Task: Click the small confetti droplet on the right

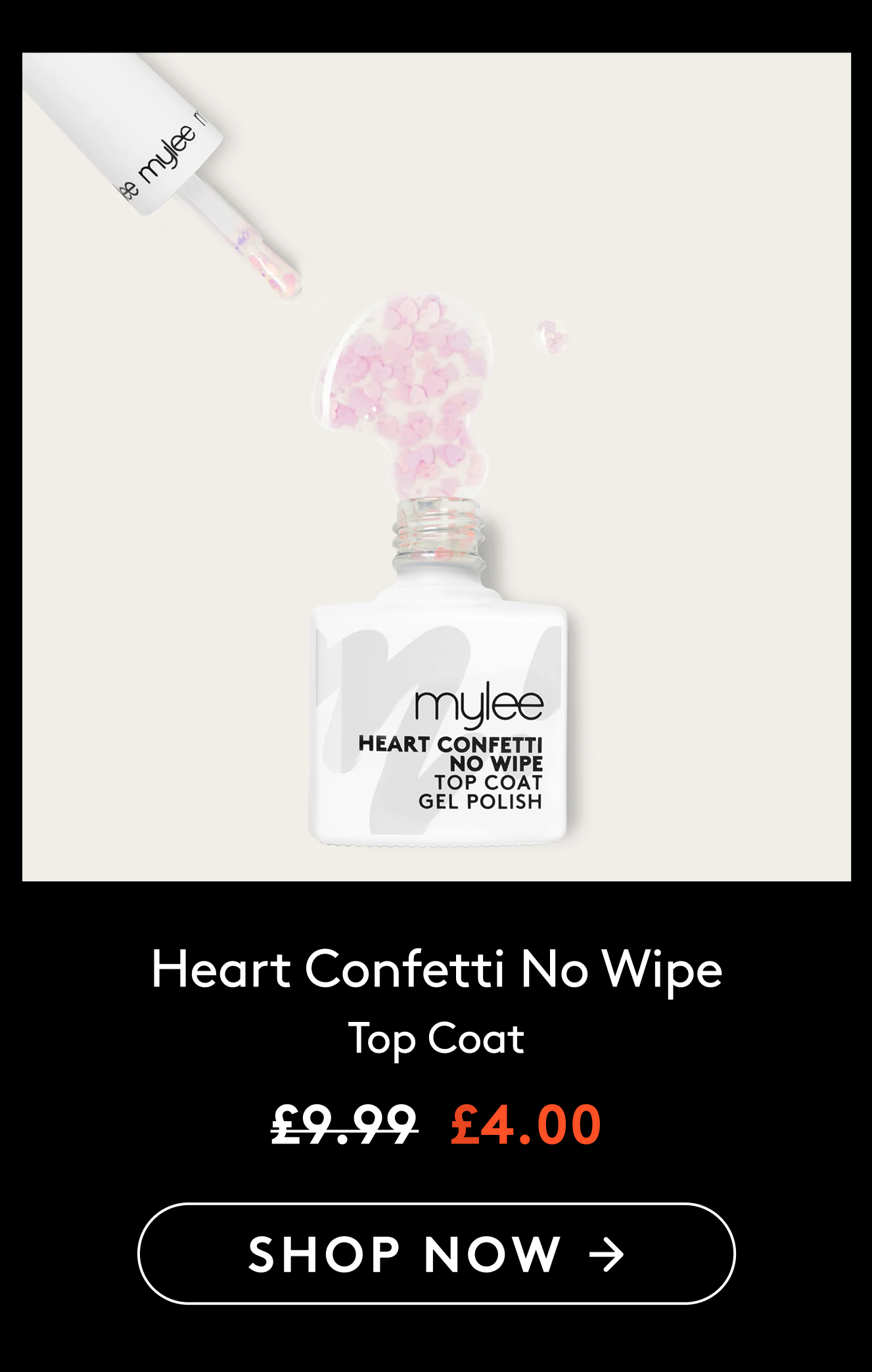Action: pyautogui.click(x=551, y=336)
